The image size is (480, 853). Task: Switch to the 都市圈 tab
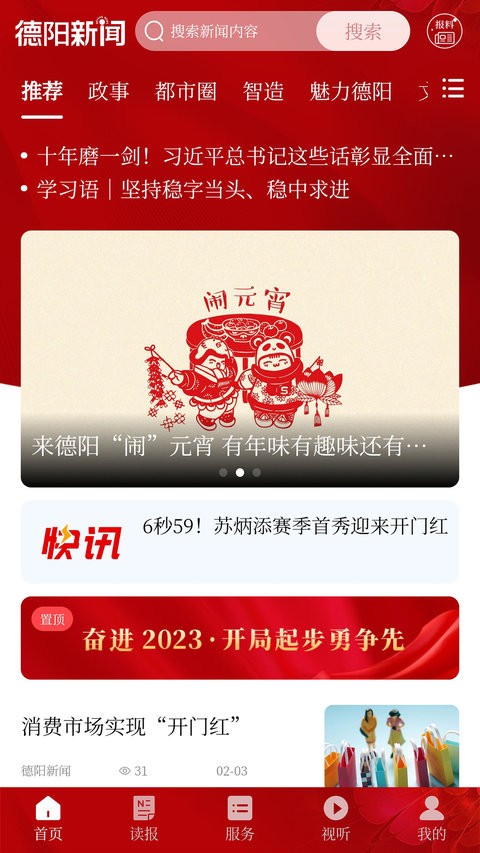point(186,91)
